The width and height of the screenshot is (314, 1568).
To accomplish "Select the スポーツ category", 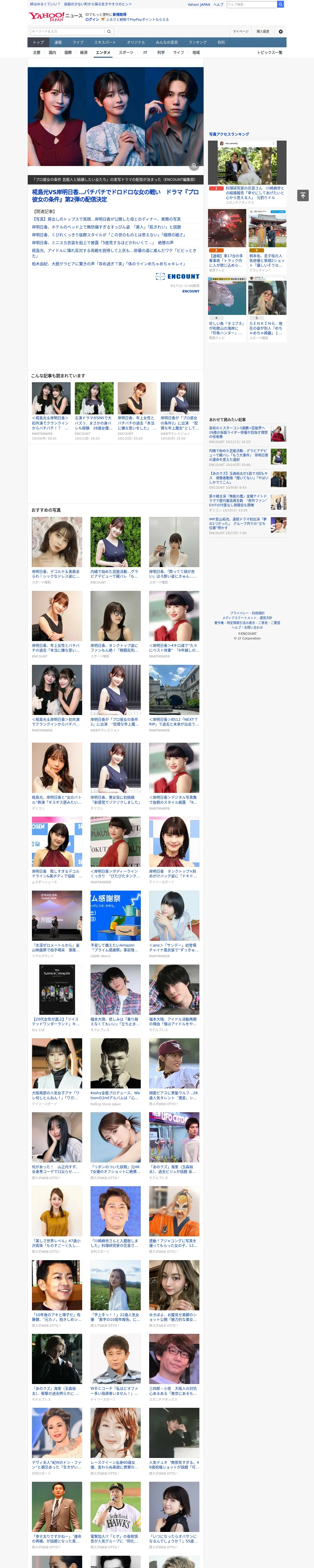I will 126,52.
